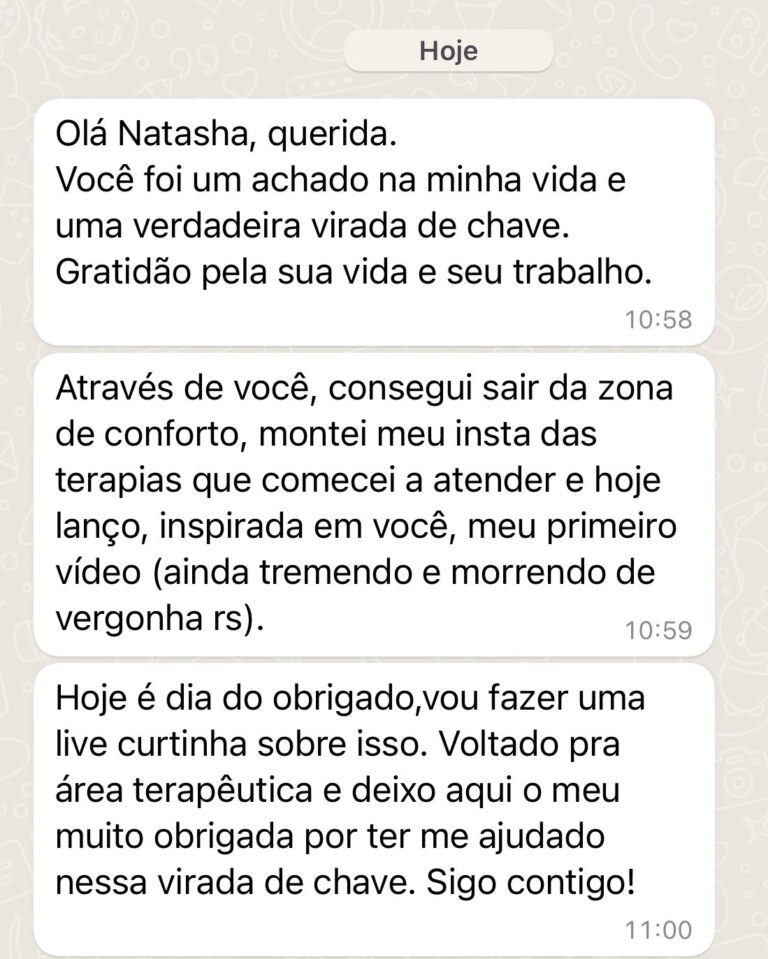Tap the phrase área terapêutica

tap(175, 790)
